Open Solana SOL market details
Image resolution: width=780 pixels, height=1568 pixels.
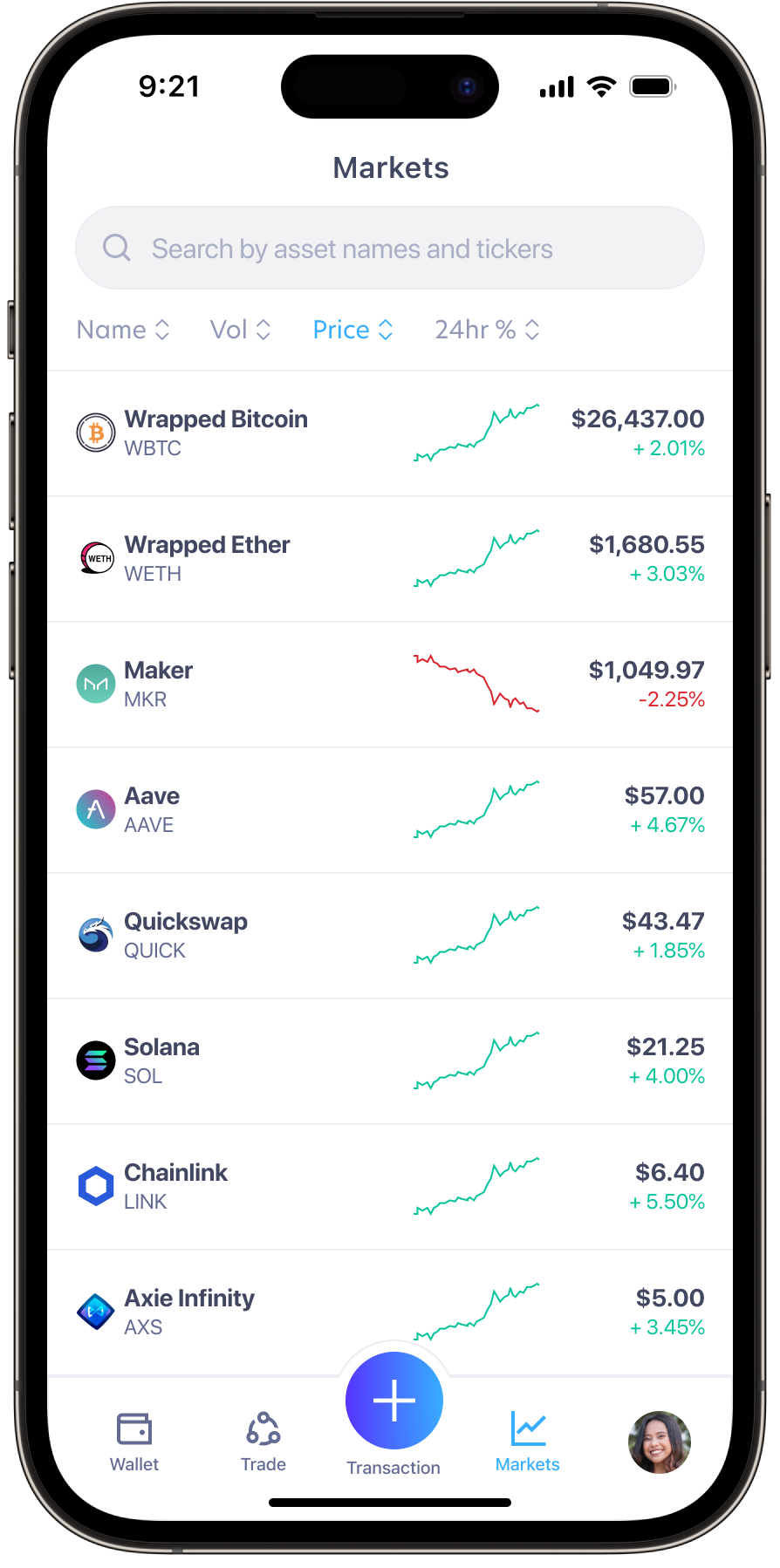[x=389, y=1061]
